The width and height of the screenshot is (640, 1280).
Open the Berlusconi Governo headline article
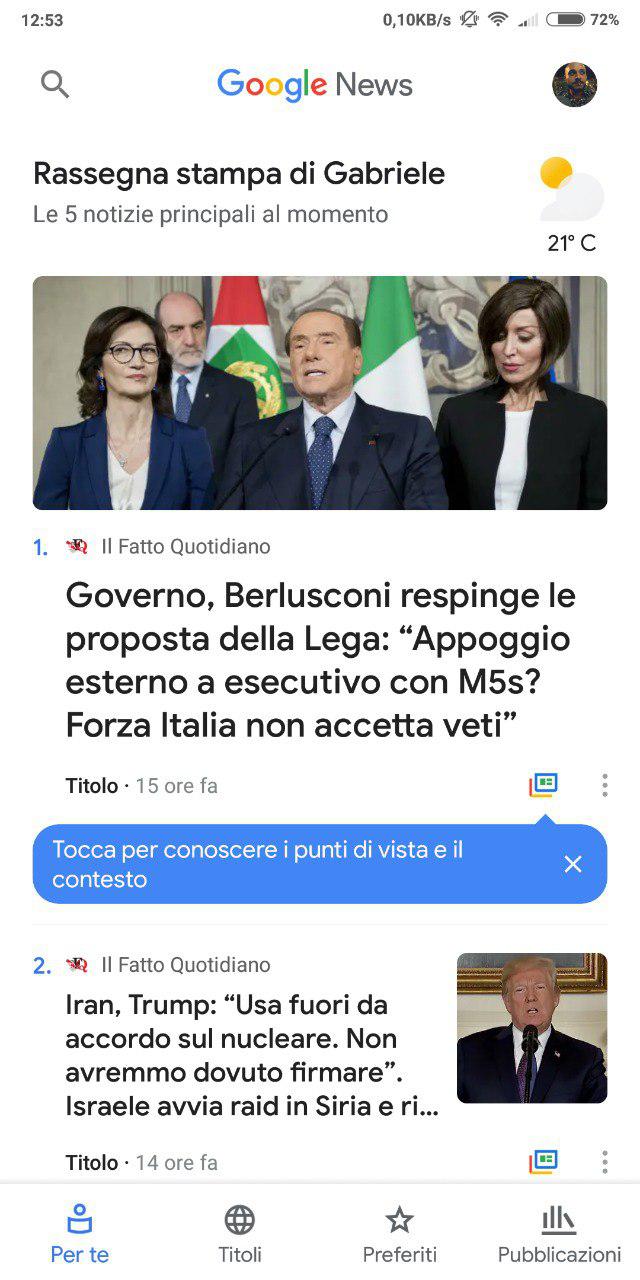click(x=321, y=660)
